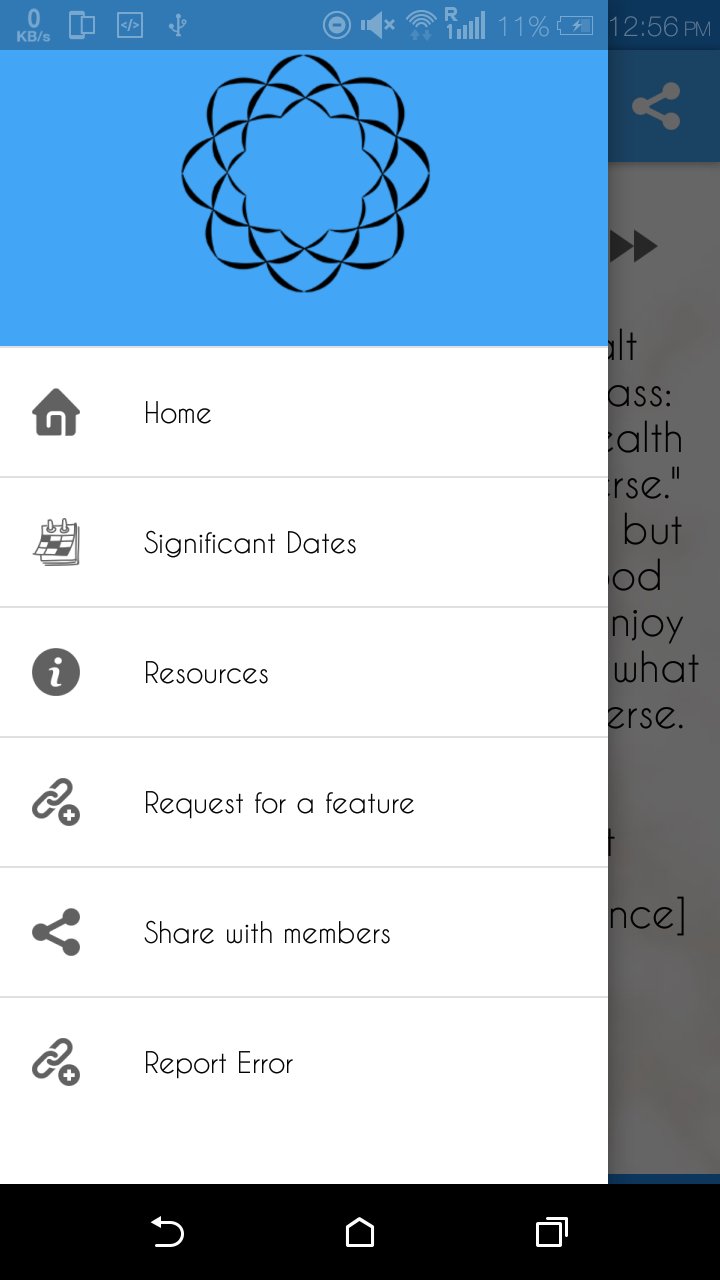Go to Resources
This screenshot has width=720, height=1280.
click(304, 672)
